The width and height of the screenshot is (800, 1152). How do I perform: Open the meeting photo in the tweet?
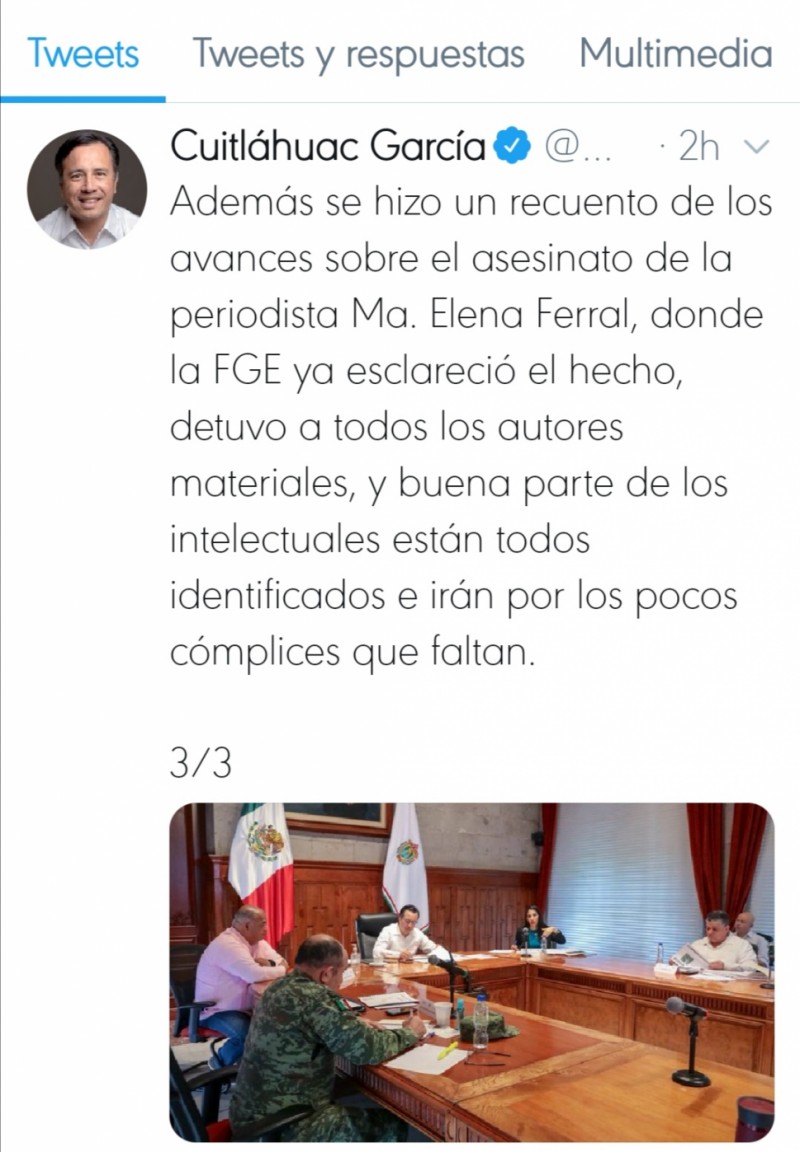(471, 970)
